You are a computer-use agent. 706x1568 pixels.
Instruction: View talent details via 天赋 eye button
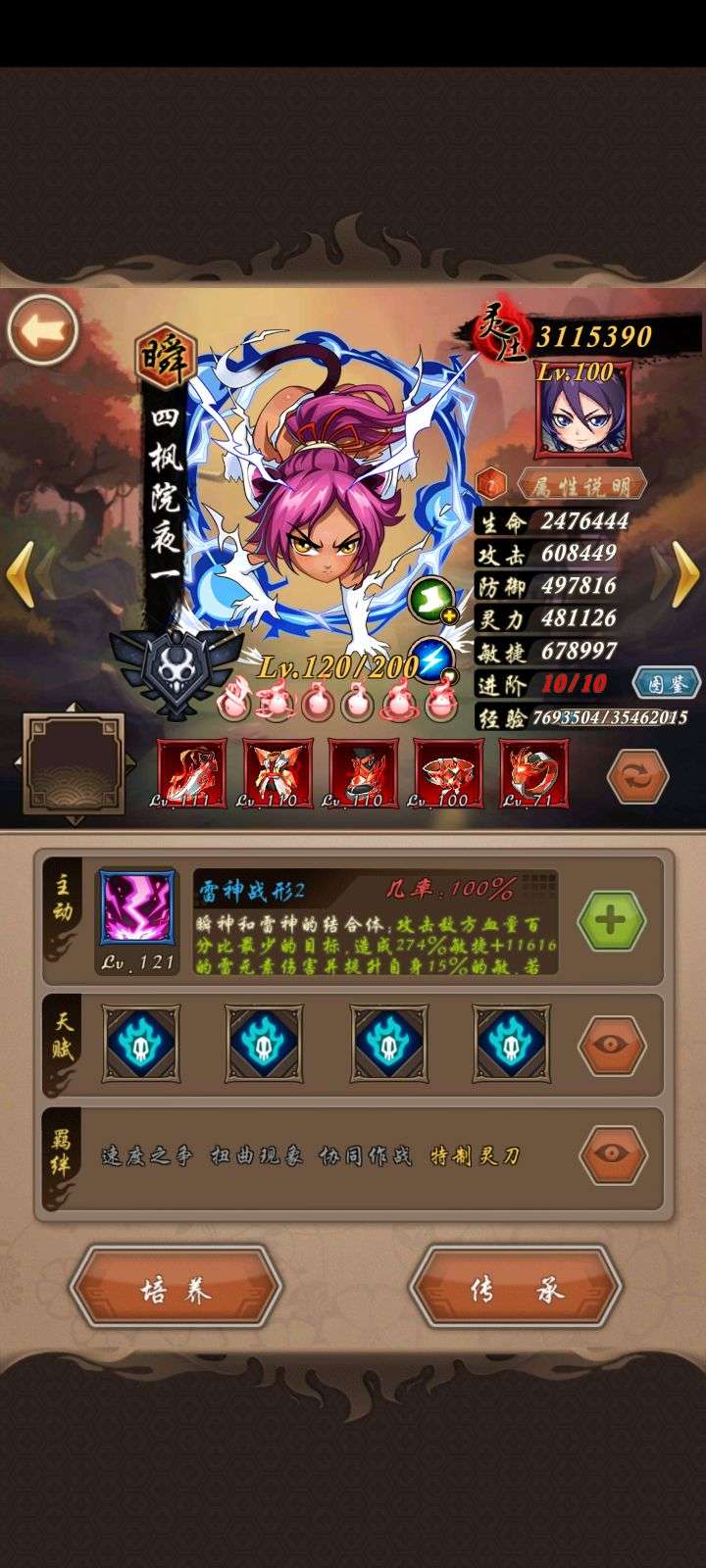(x=613, y=1046)
